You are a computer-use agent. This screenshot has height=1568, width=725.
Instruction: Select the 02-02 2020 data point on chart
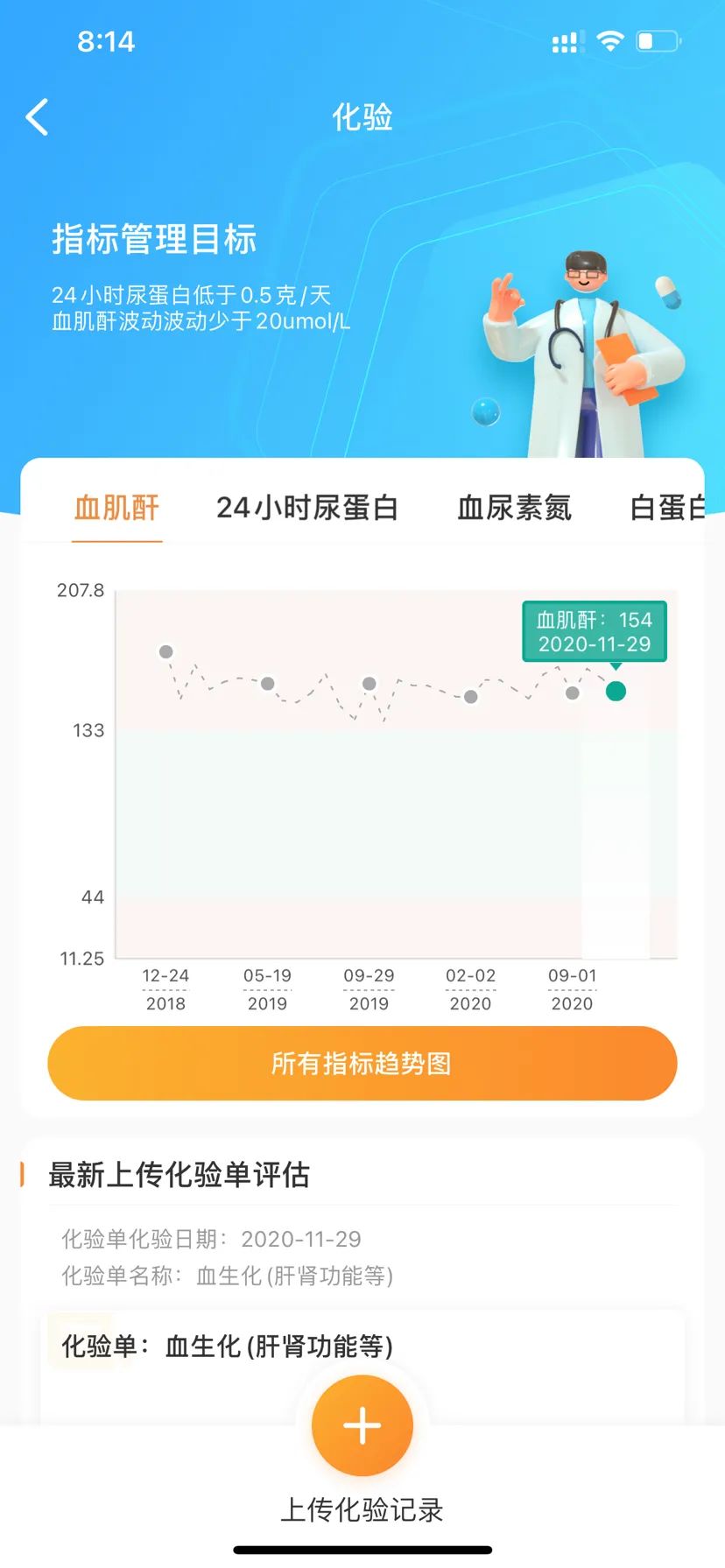coord(471,697)
